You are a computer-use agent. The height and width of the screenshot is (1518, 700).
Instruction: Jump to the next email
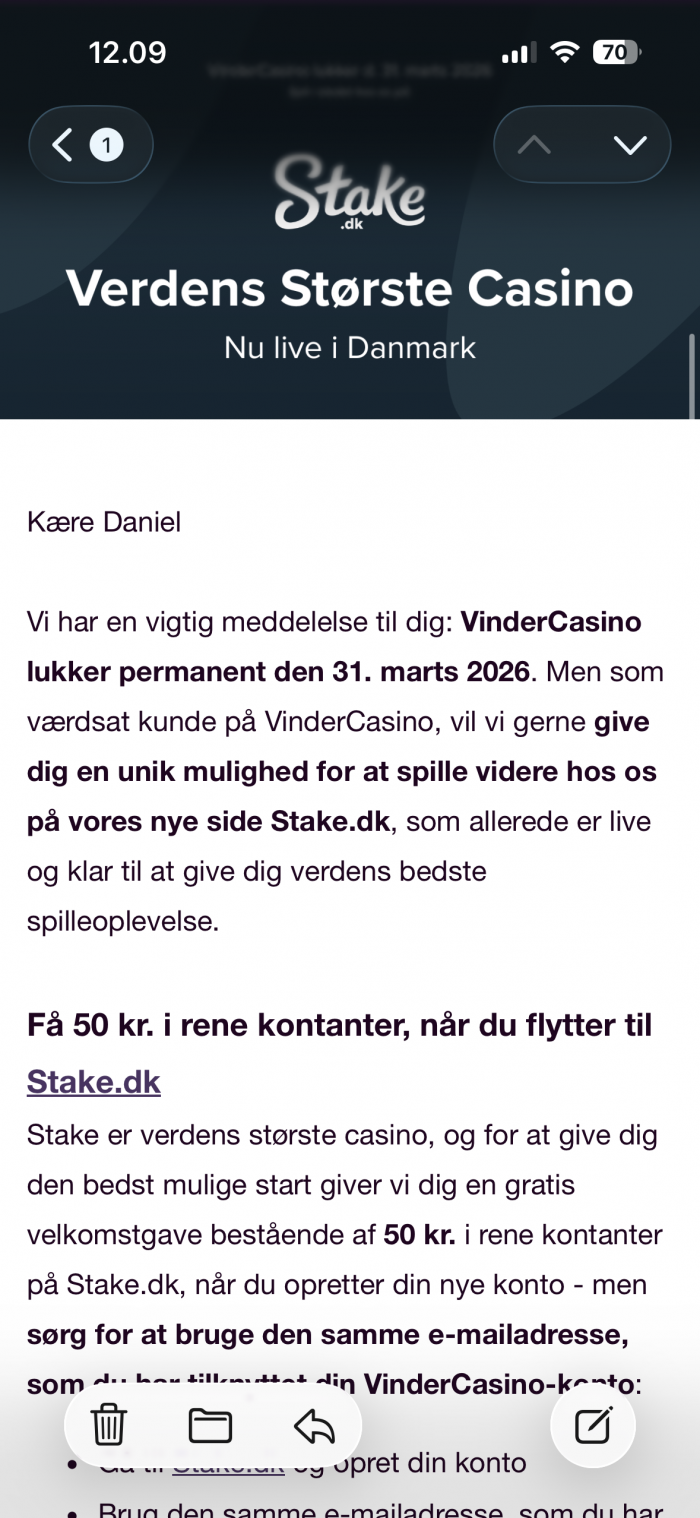click(629, 146)
